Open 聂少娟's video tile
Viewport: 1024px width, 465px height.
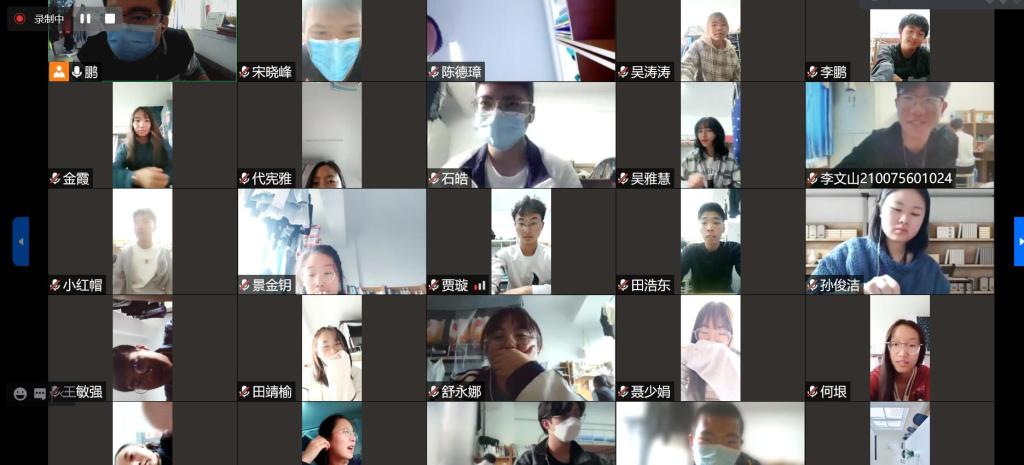710,347
